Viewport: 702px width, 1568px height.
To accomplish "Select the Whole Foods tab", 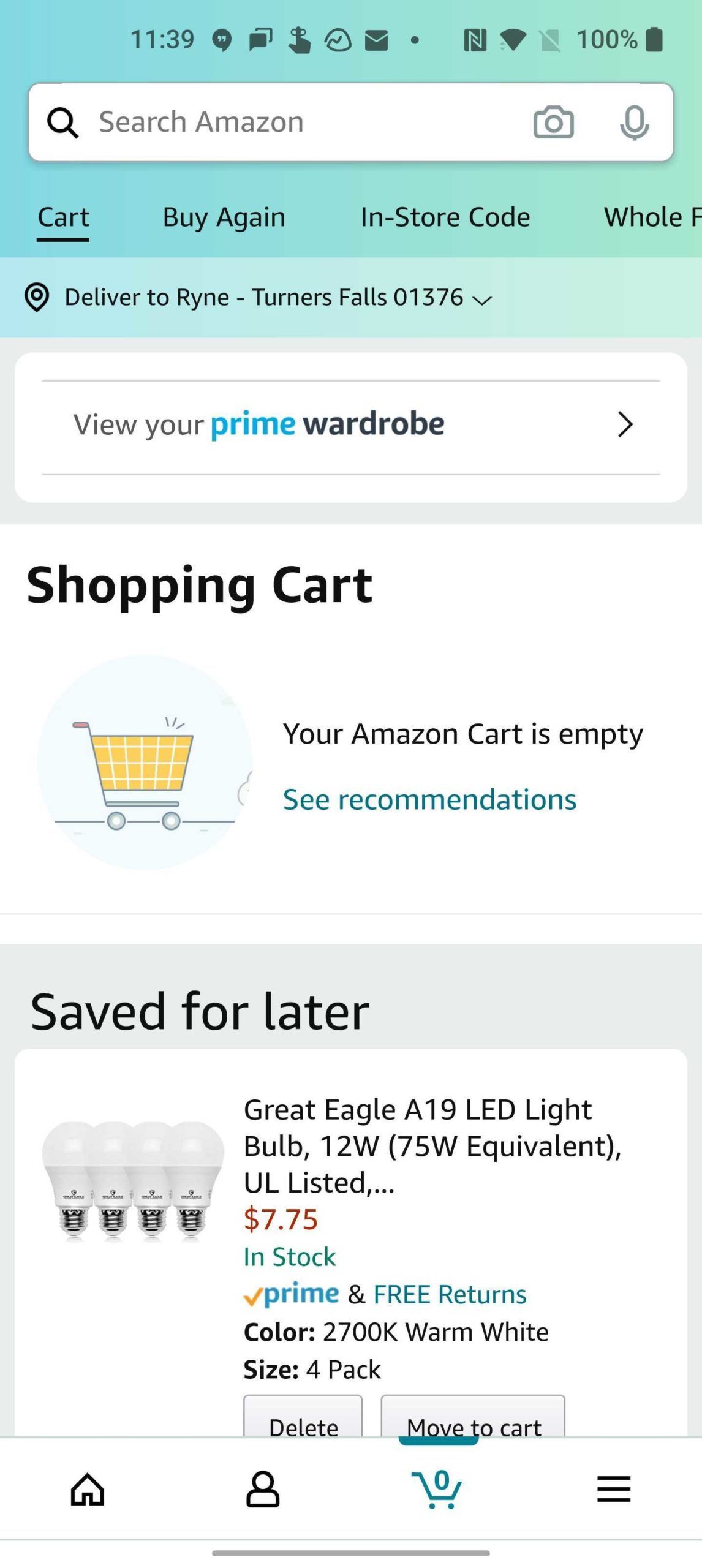I will pos(651,217).
